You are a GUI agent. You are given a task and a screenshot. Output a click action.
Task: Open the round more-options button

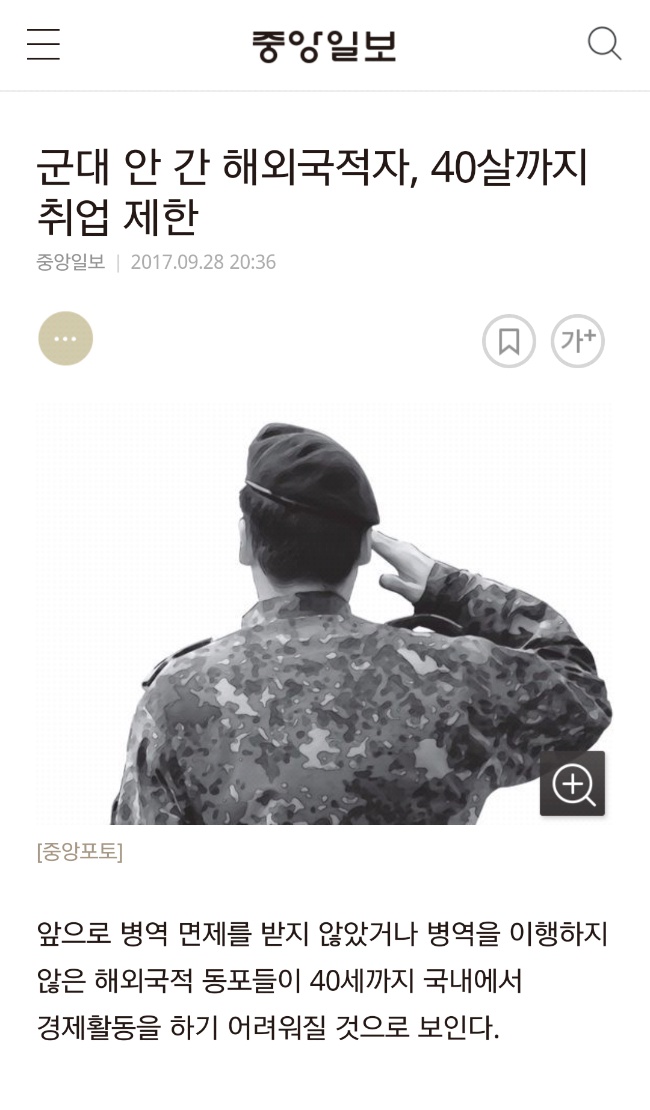[x=65, y=339]
